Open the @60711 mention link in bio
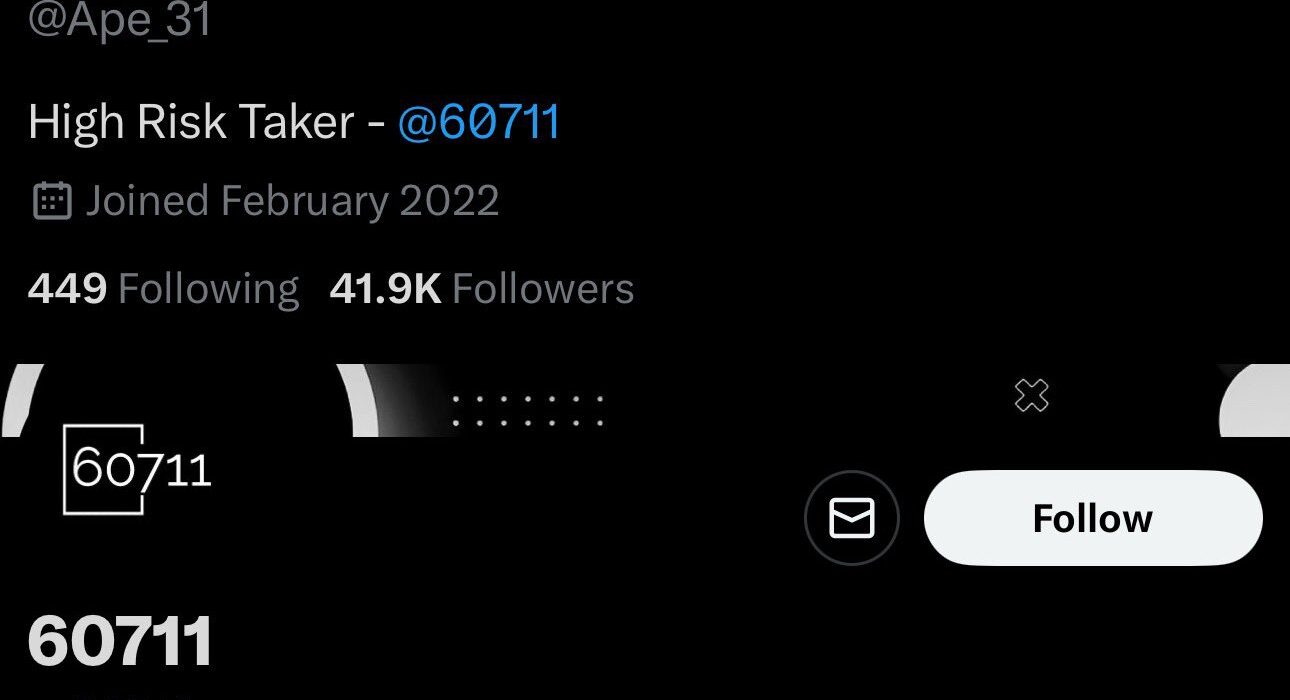 pyautogui.click(x=479, y=122)
